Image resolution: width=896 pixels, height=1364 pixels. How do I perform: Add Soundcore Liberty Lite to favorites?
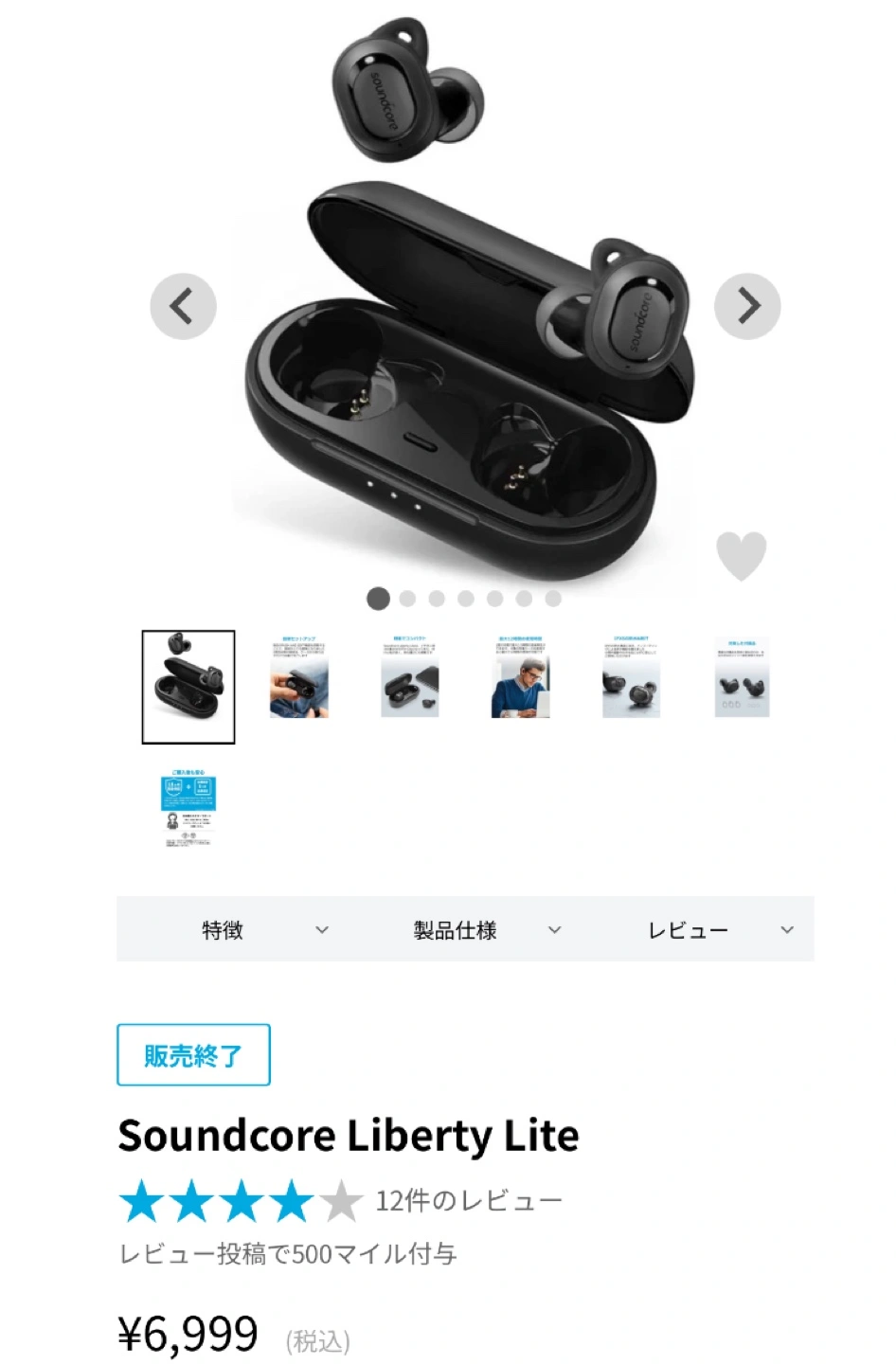point(741,555)
